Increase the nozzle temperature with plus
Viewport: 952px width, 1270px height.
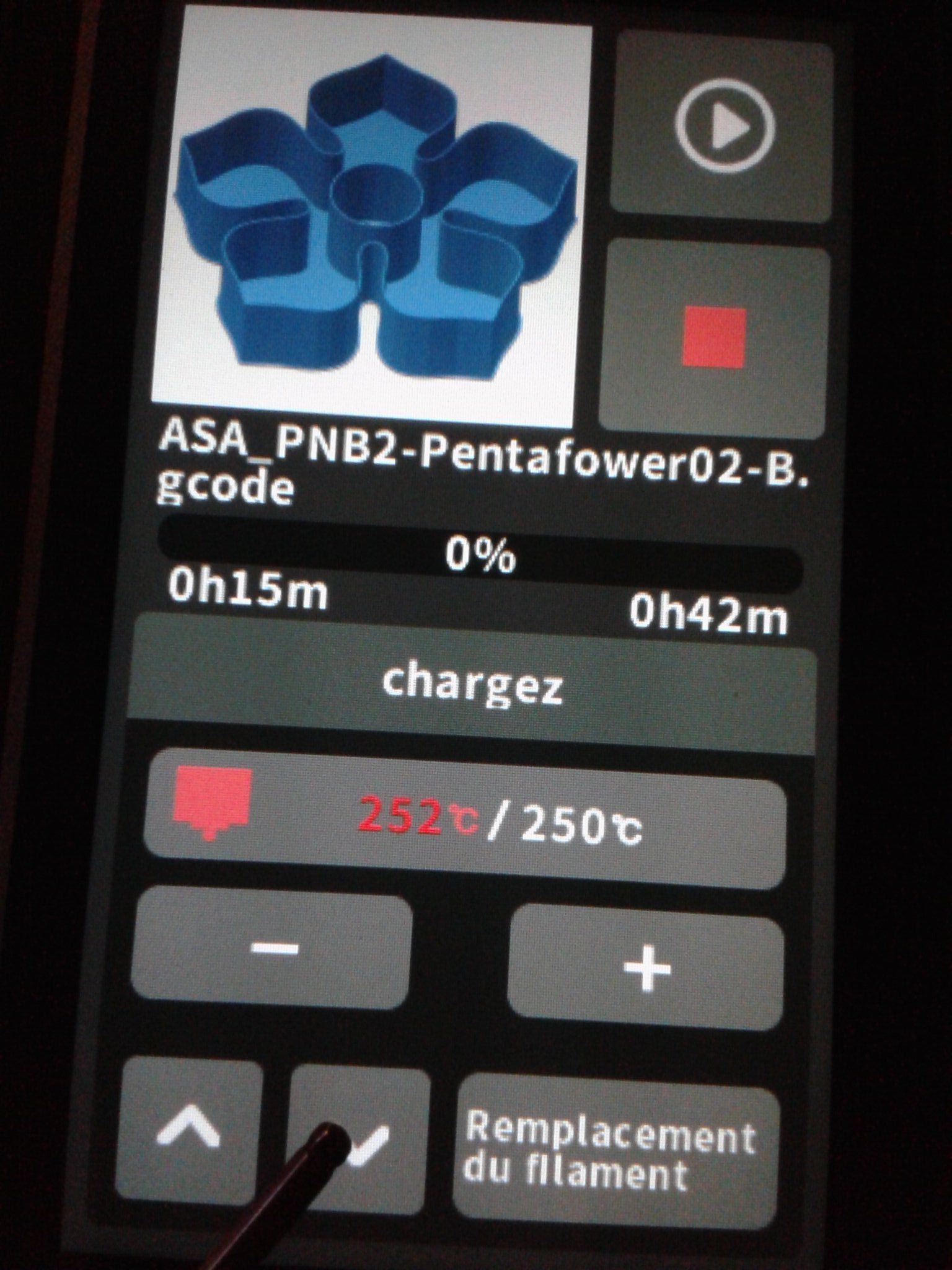pos(646,969)
